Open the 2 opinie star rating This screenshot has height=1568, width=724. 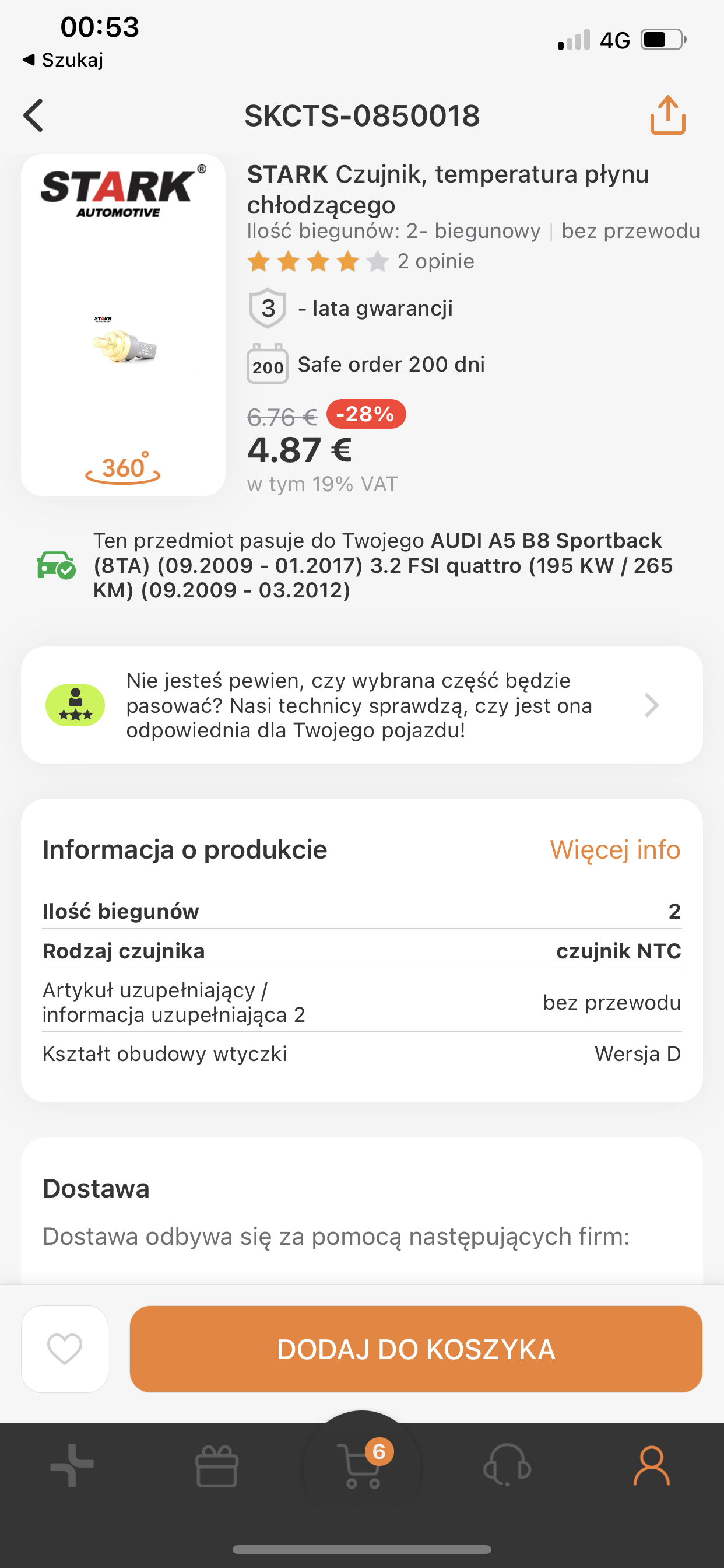pyautogui.click(x=360, y=261)
